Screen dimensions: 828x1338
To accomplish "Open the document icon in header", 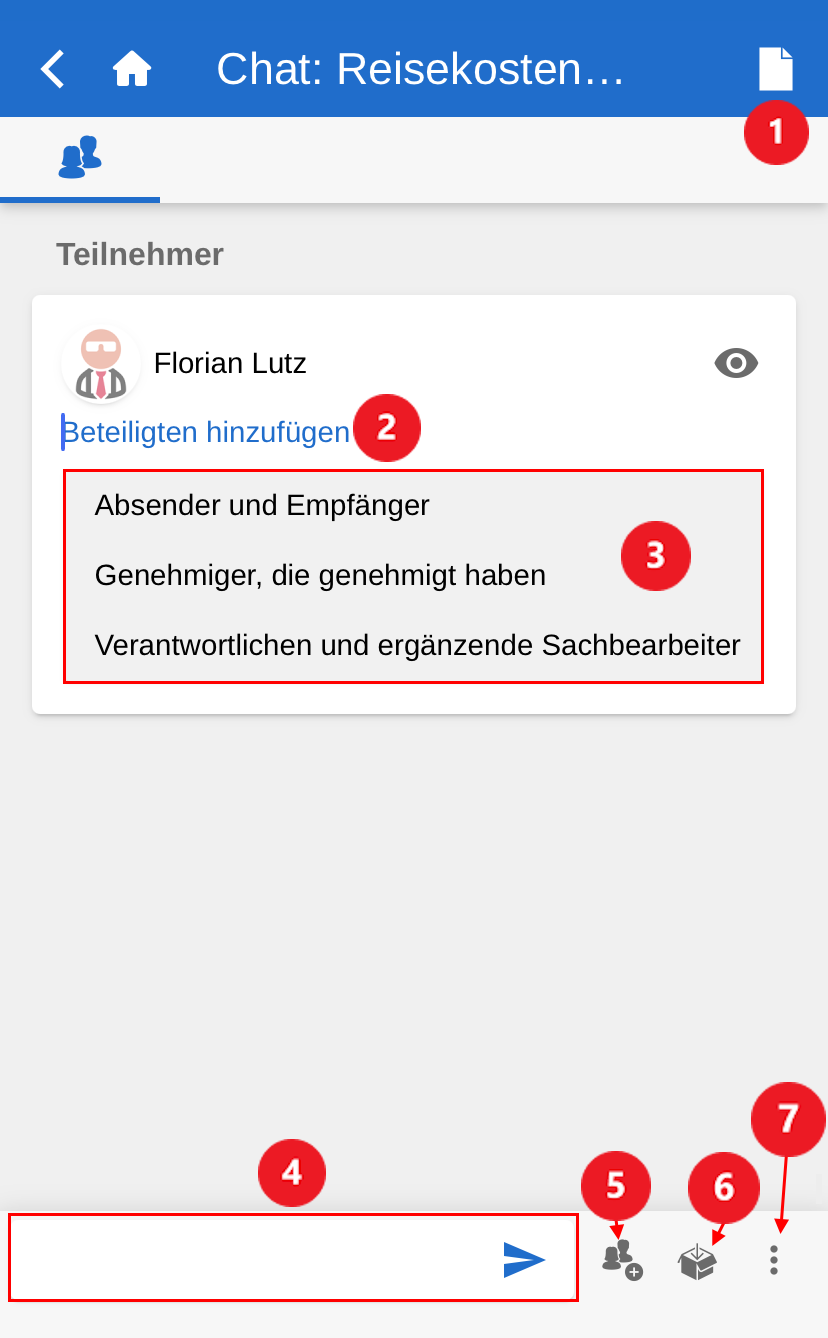I will [x=775, y=69].
